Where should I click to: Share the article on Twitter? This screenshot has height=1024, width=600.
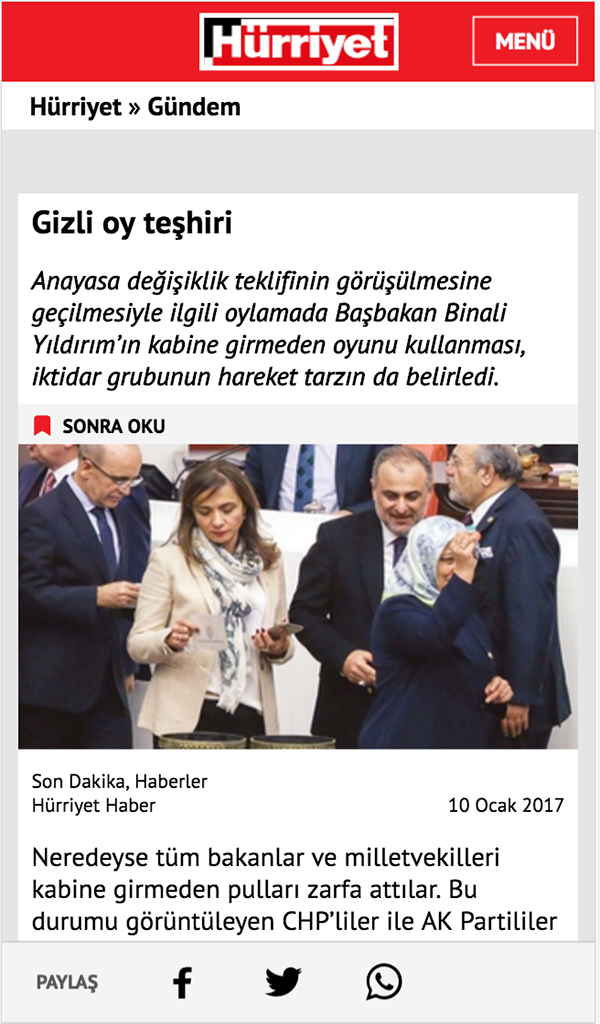click(x=283, y=983)
